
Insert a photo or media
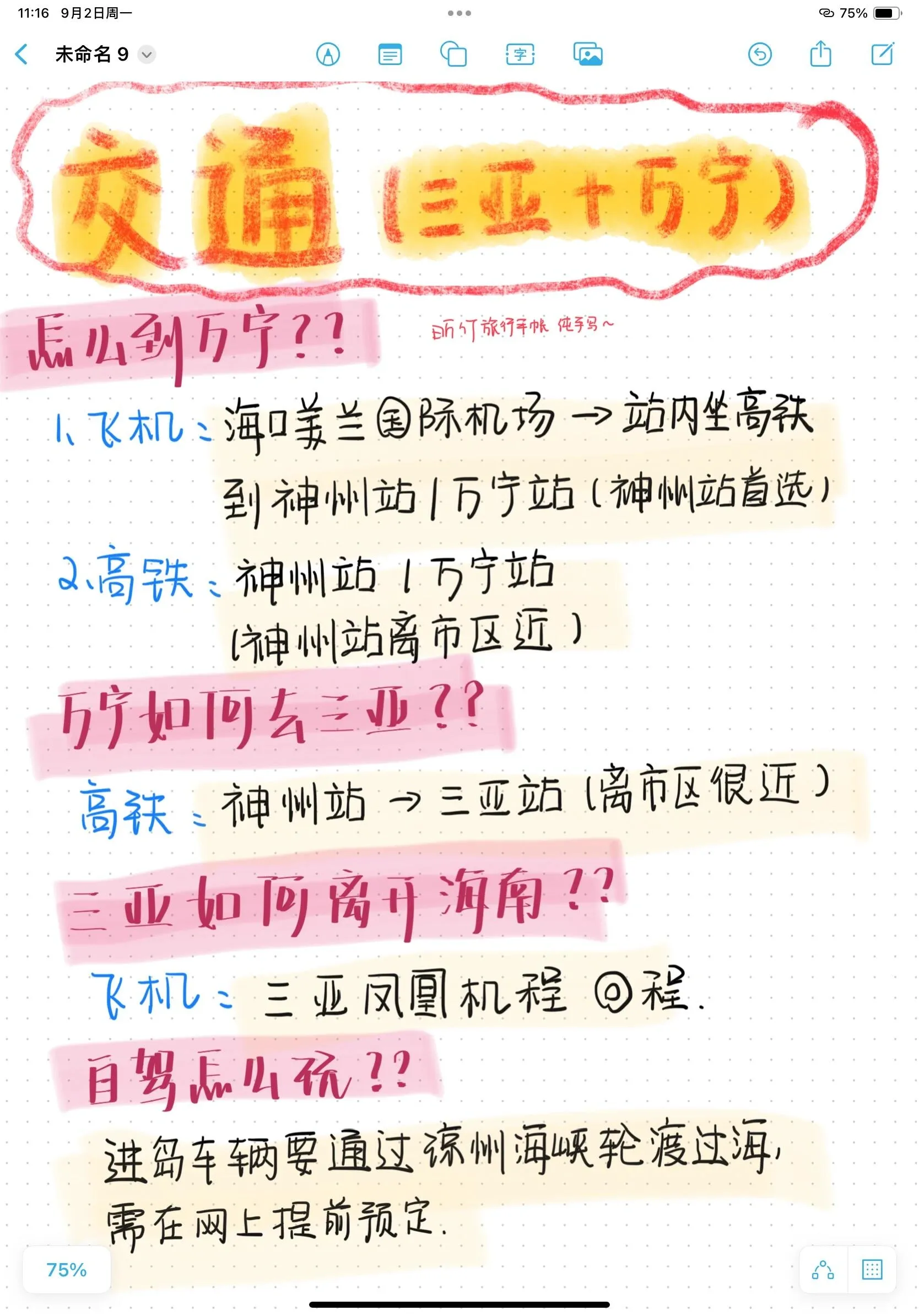(587, 55)
